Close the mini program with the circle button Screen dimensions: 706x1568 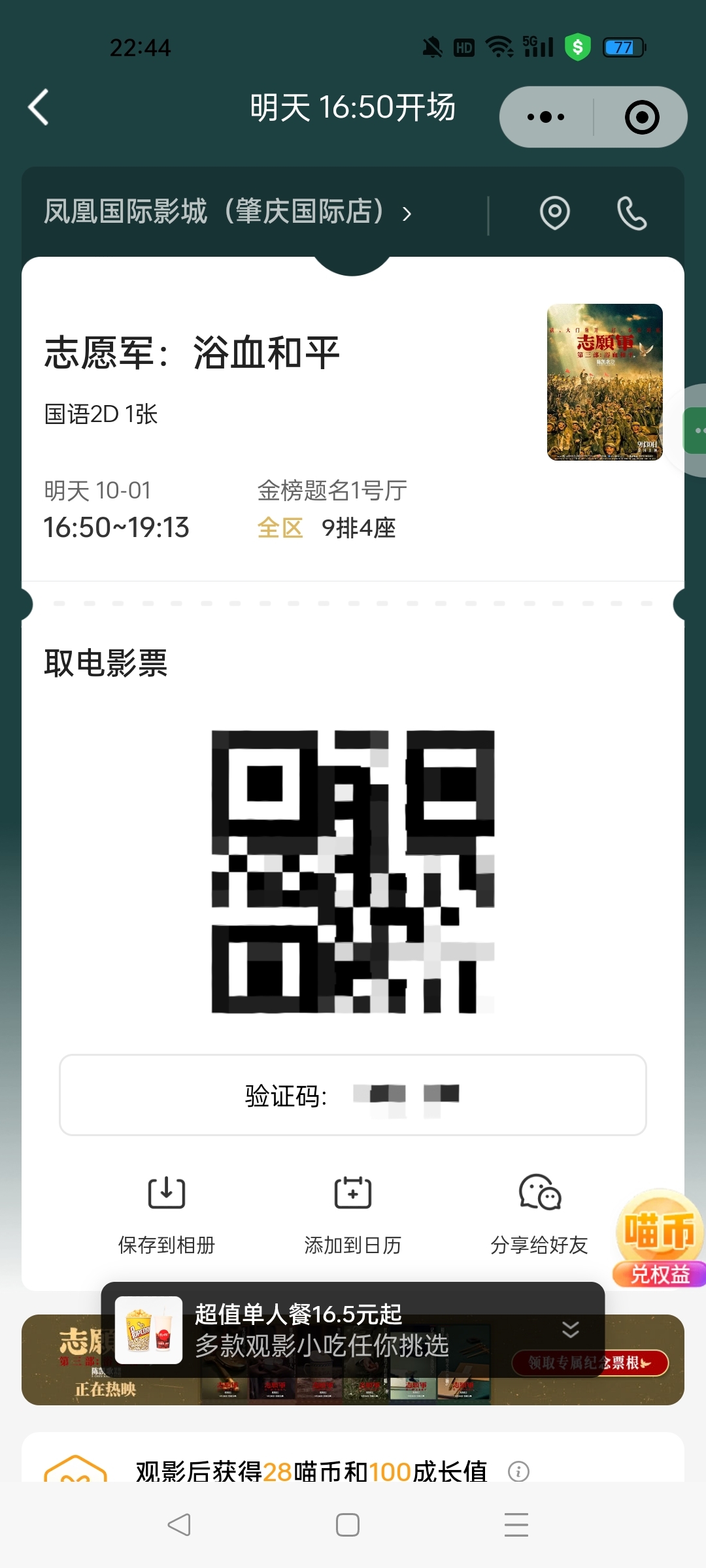[641, 118]
